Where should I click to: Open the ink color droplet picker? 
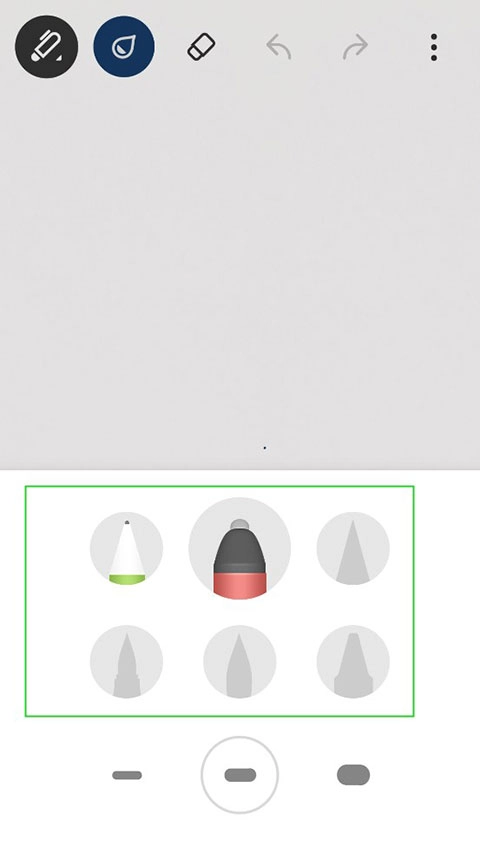pos(124,47)
